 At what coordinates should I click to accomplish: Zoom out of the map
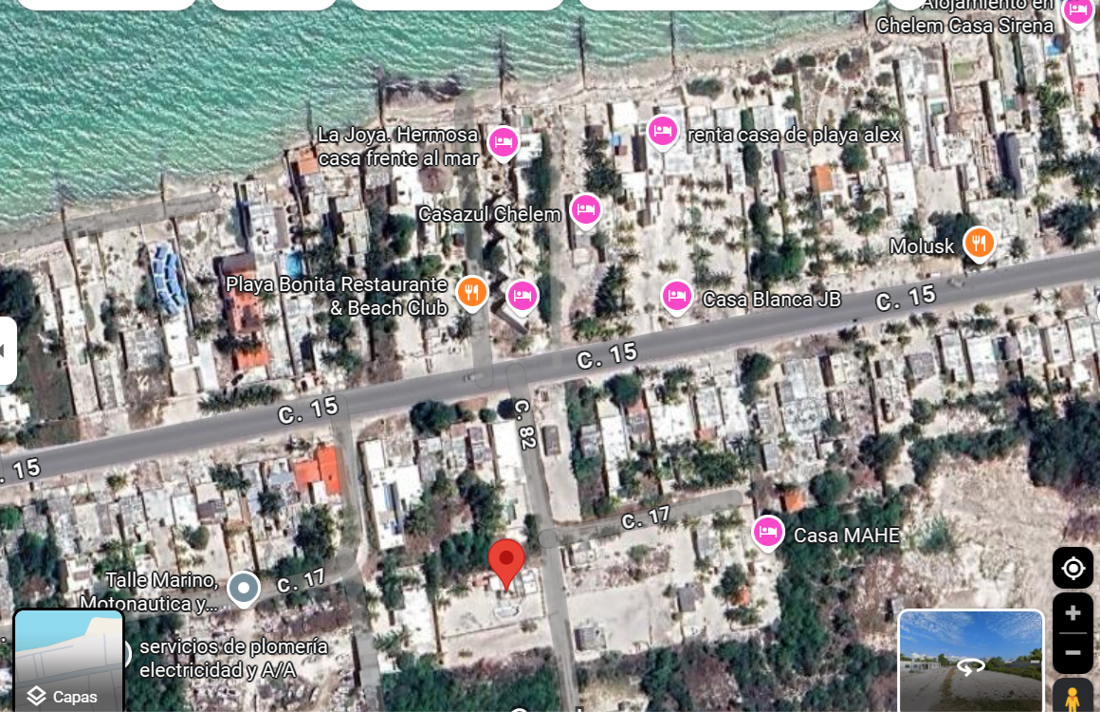[x=1073, y=653]
